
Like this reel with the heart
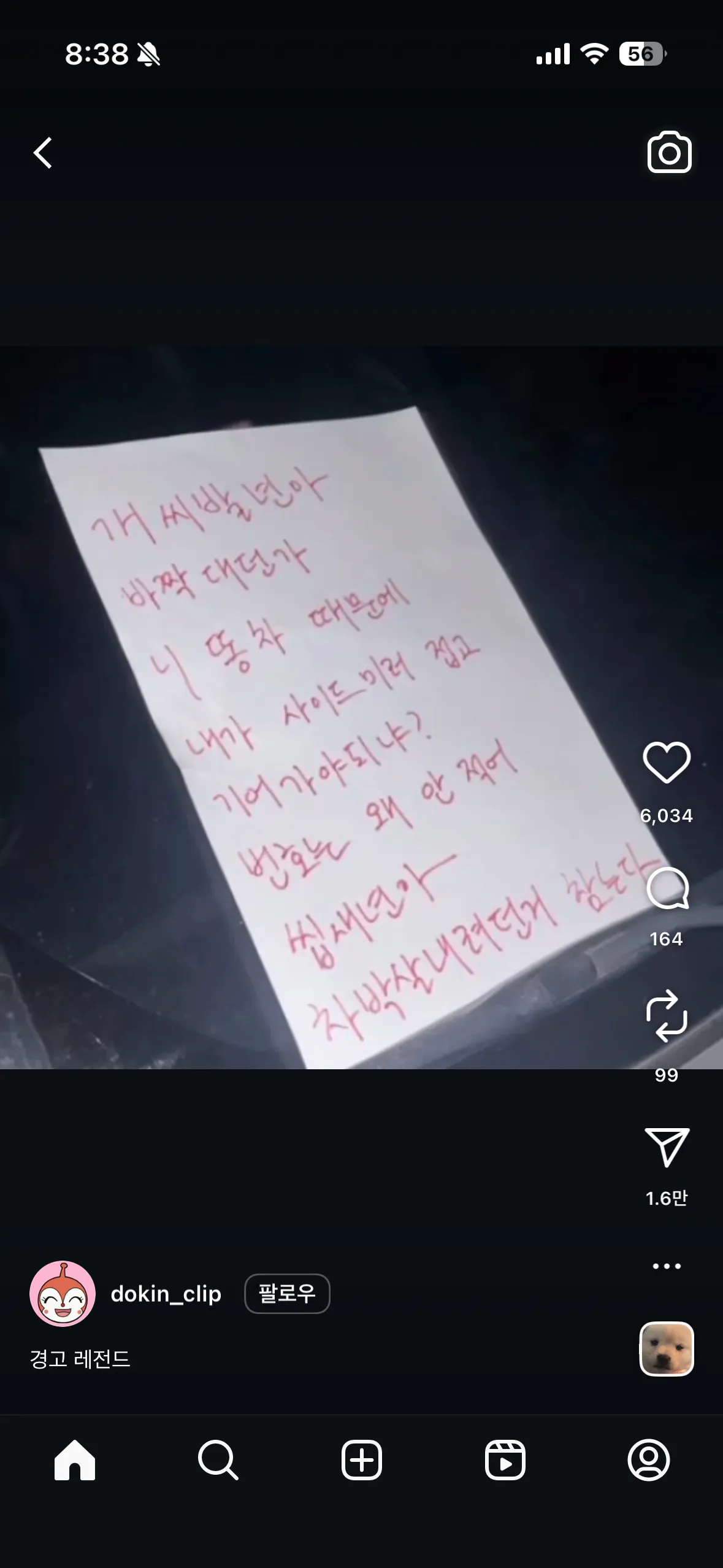667,763
